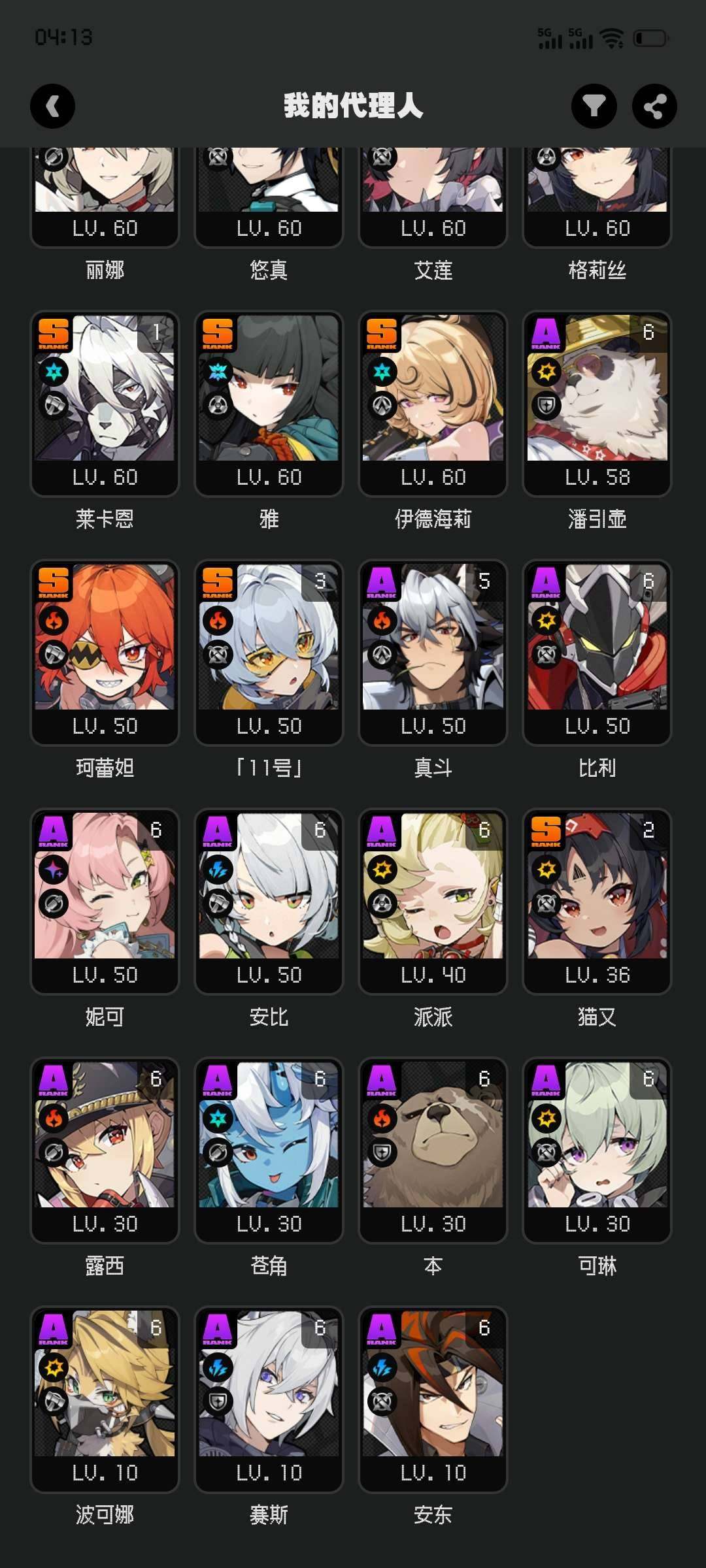View agent 派派 details

point(433,900)
